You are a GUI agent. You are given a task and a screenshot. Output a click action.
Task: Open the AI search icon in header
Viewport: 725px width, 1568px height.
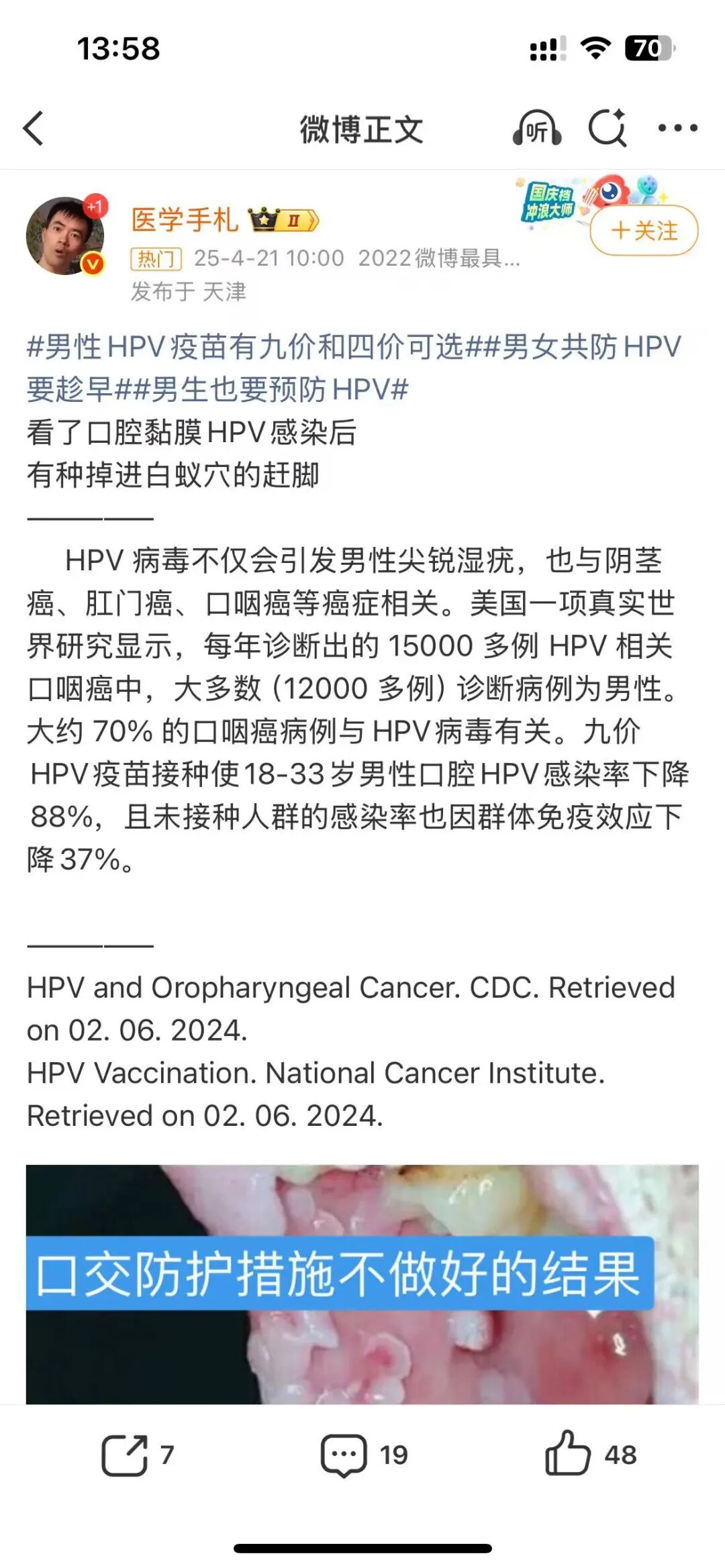608,127
